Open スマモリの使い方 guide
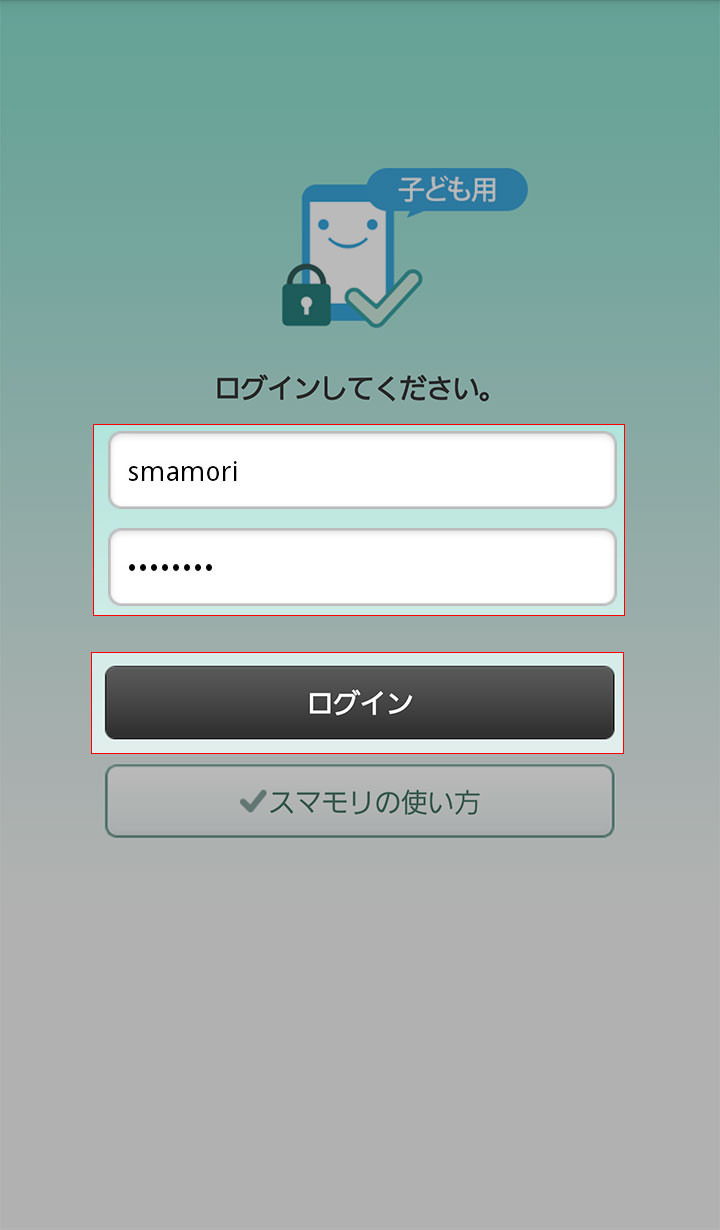720x1230 pixels. [x=359, y=801]
